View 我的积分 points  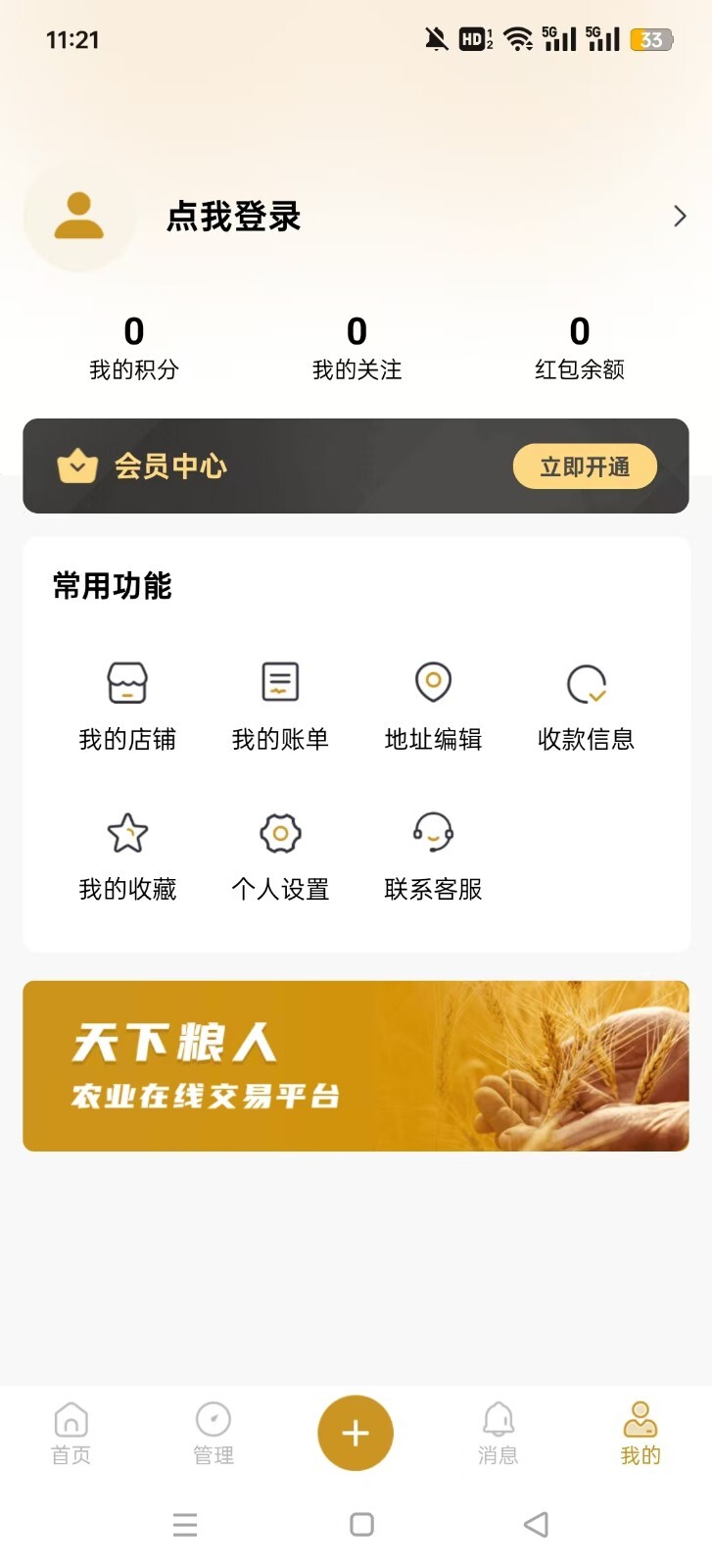(x=134, y=347)
